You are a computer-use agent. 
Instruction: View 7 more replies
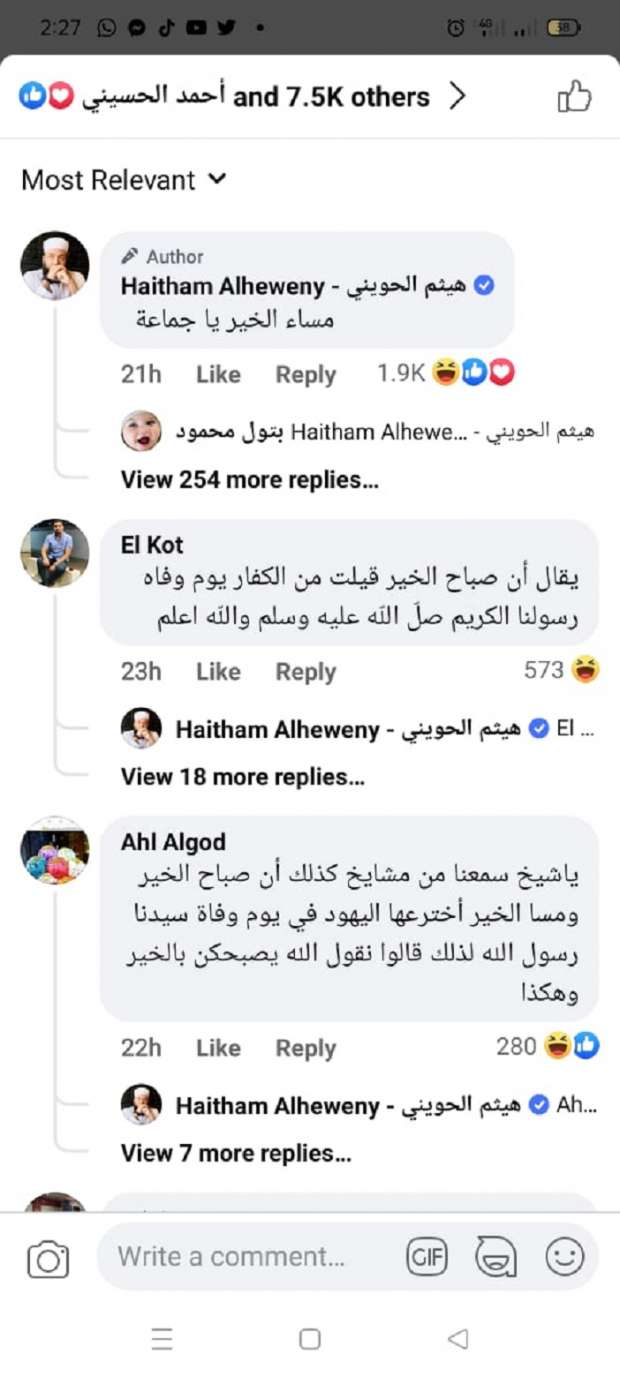[236, 1153]
